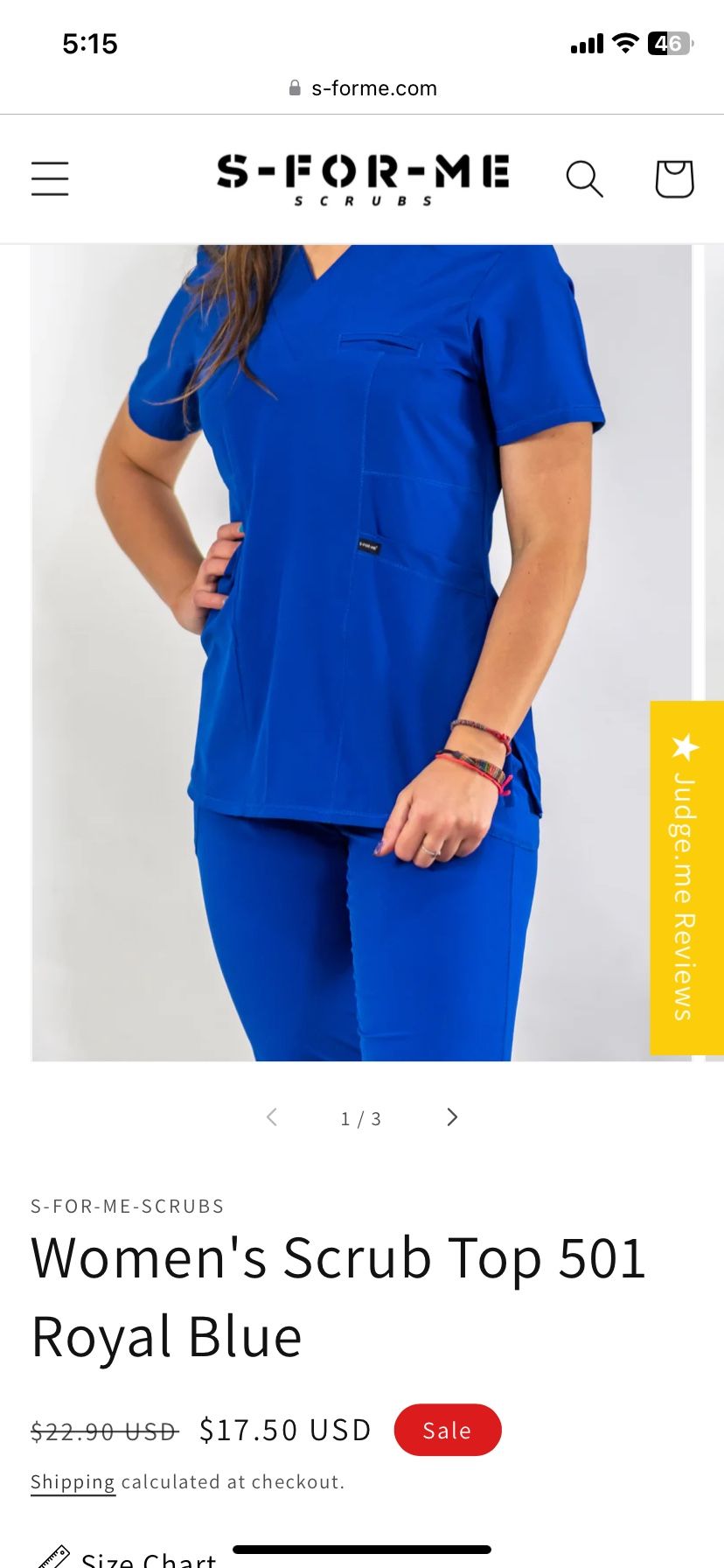Go to the S-FOR-ME Scrubs homepage logo
The image size is (724, 1568).
363,178
